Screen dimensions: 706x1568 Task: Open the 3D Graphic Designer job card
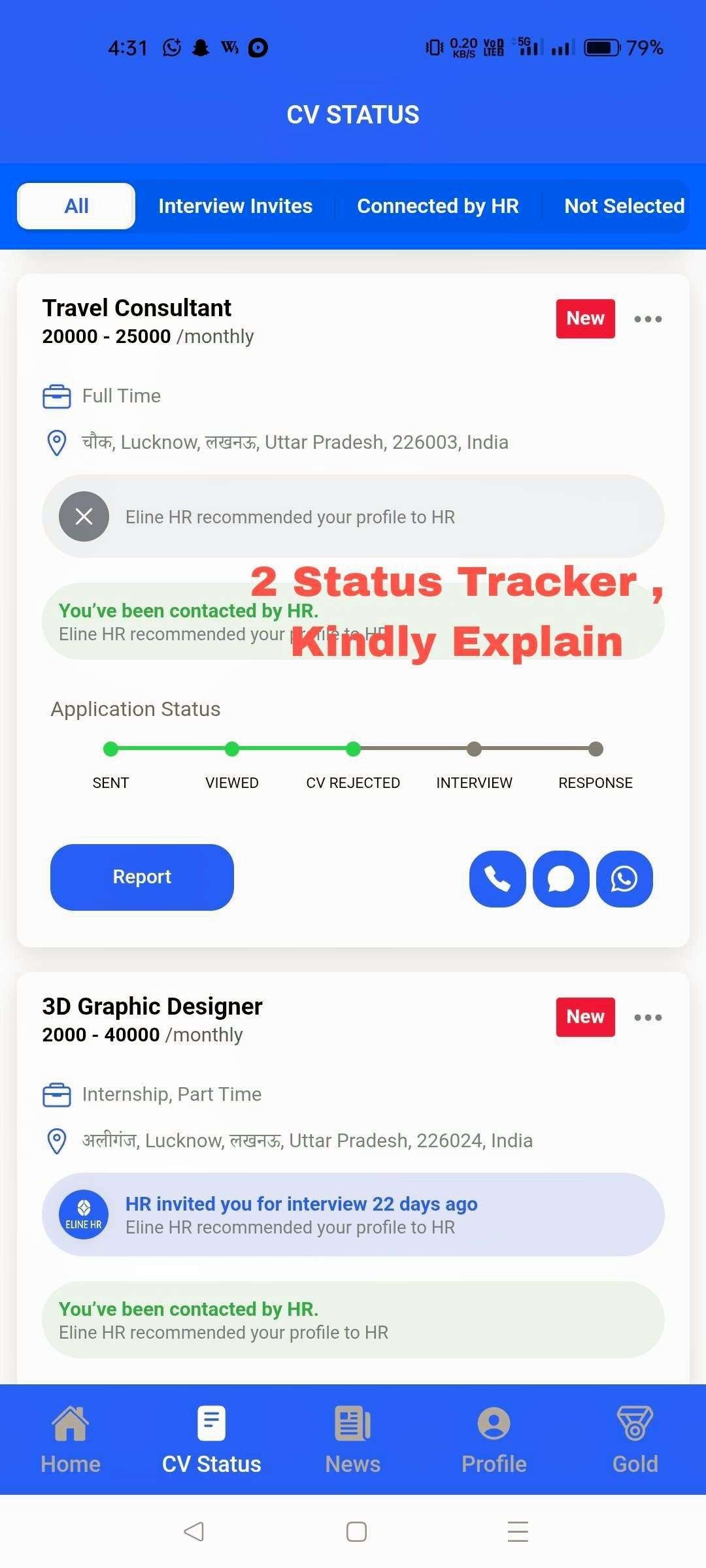152,1007
